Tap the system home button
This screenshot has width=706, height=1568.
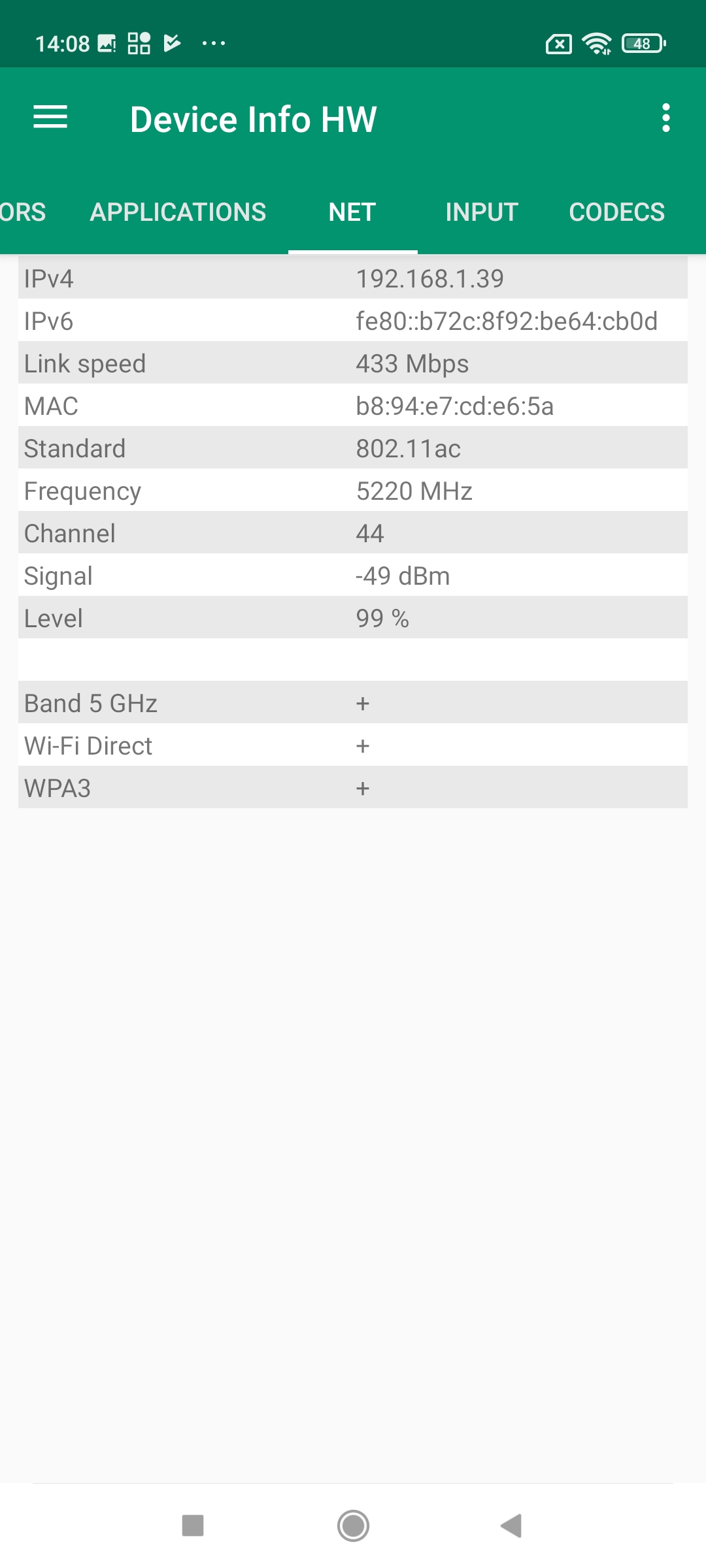[353, 1526]
